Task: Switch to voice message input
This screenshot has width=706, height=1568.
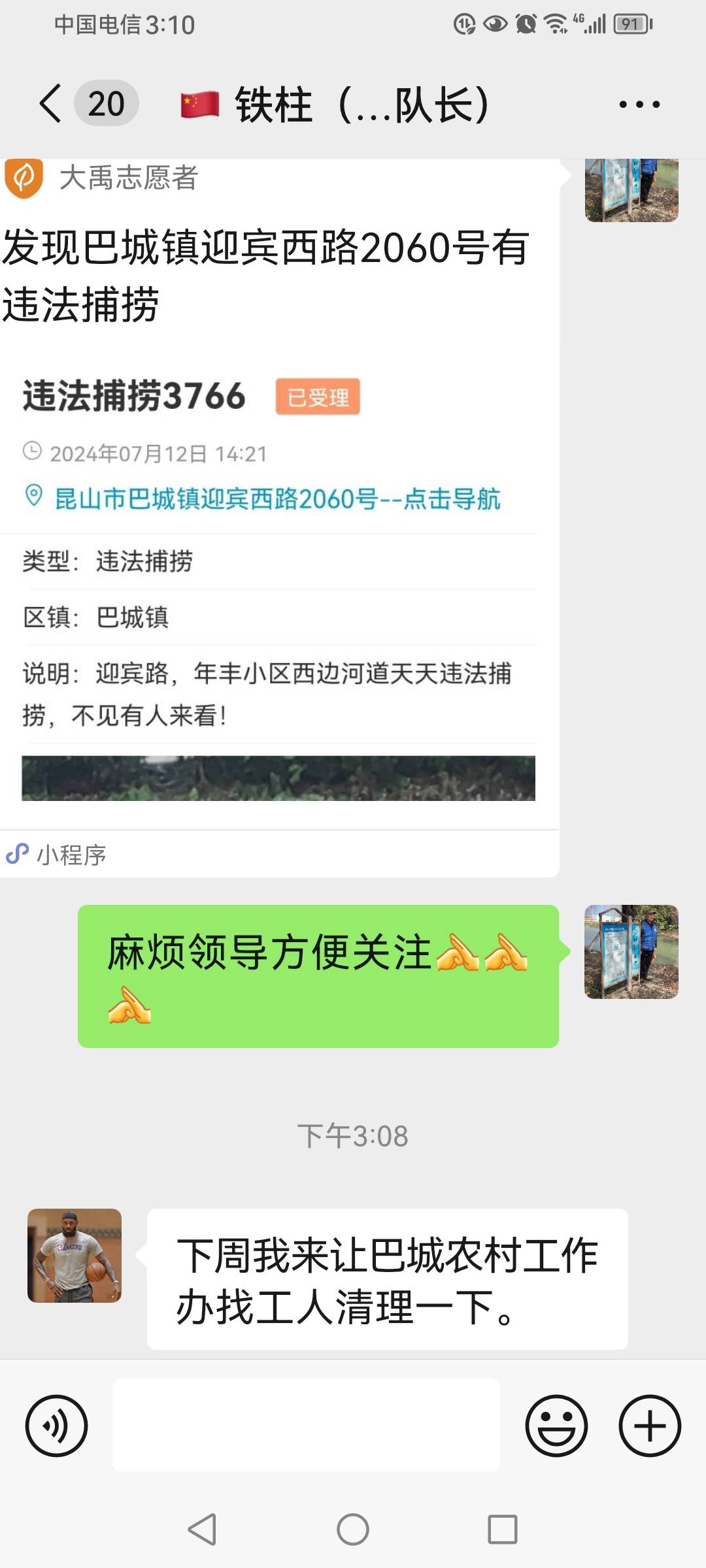Action: coord(56,1425)
